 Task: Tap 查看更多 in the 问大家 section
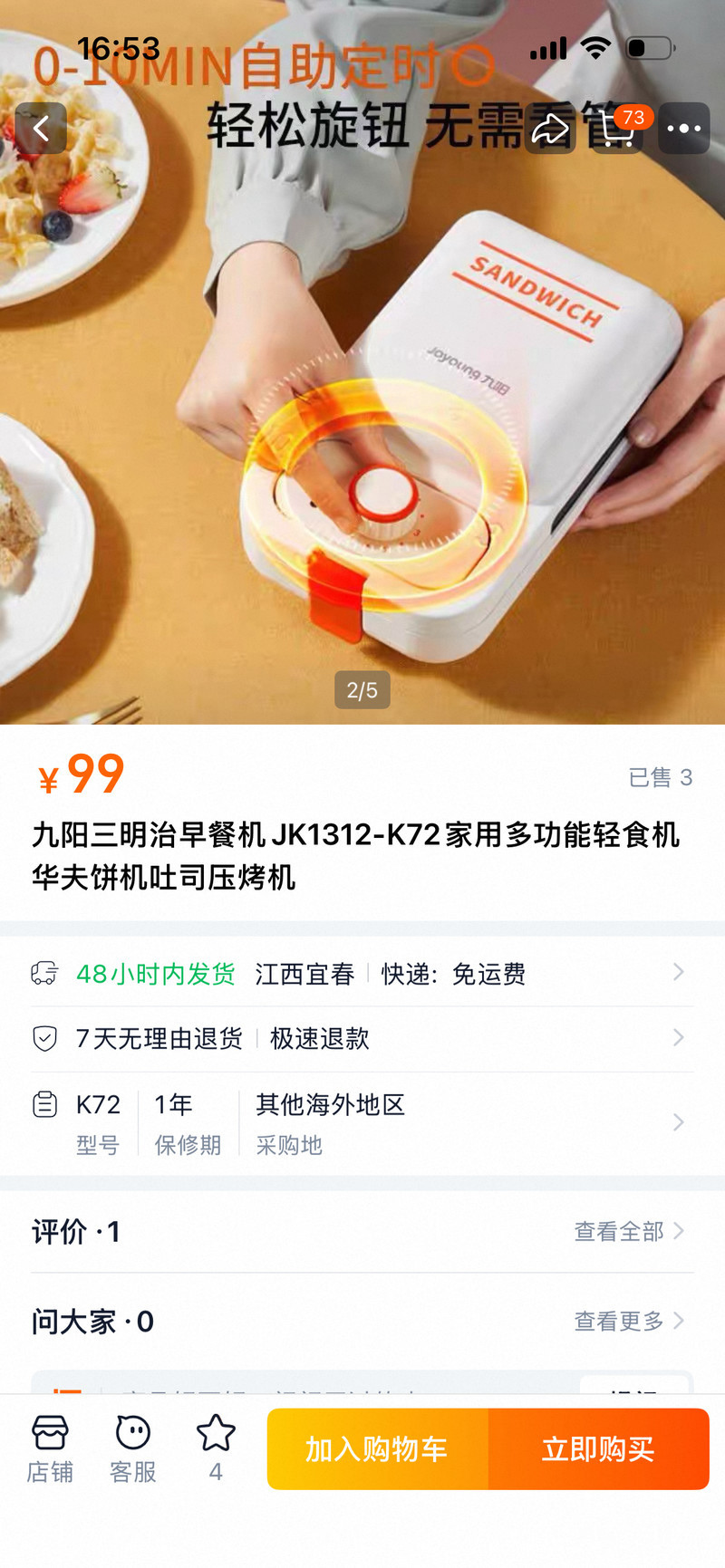628,1322
